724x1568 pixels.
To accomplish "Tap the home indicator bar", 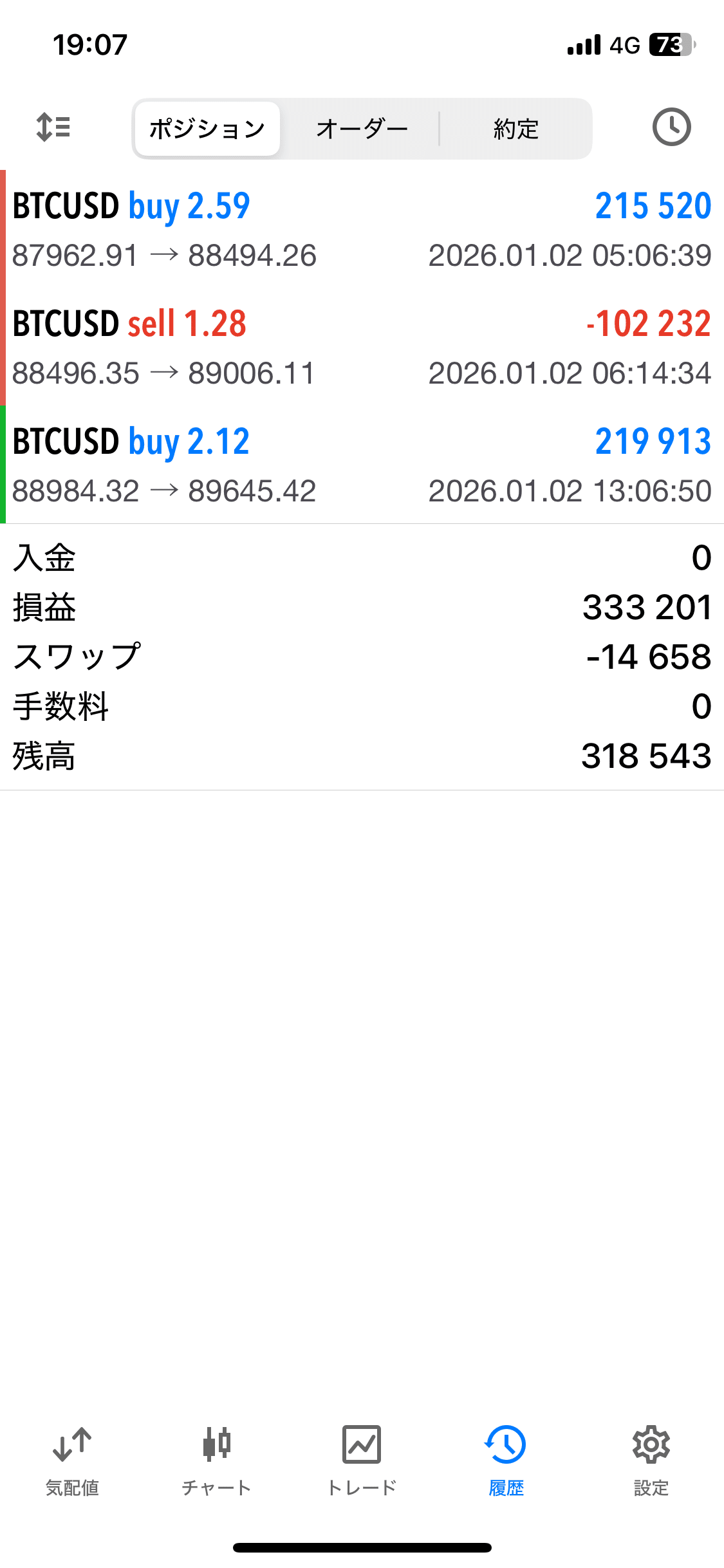I will click(x=362, y=1548).
